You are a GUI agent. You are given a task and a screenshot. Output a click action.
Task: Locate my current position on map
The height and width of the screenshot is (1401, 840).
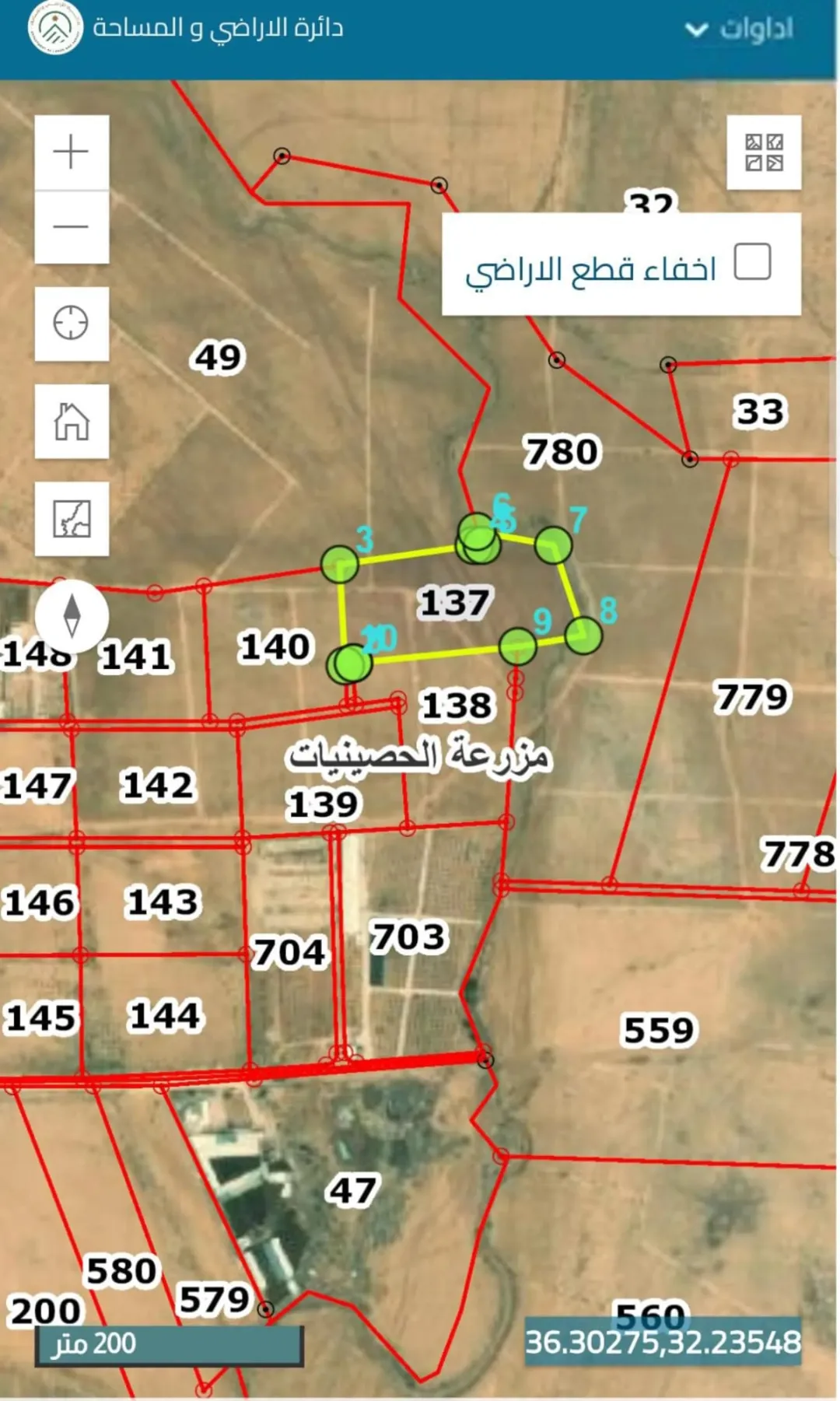(72, 324)
